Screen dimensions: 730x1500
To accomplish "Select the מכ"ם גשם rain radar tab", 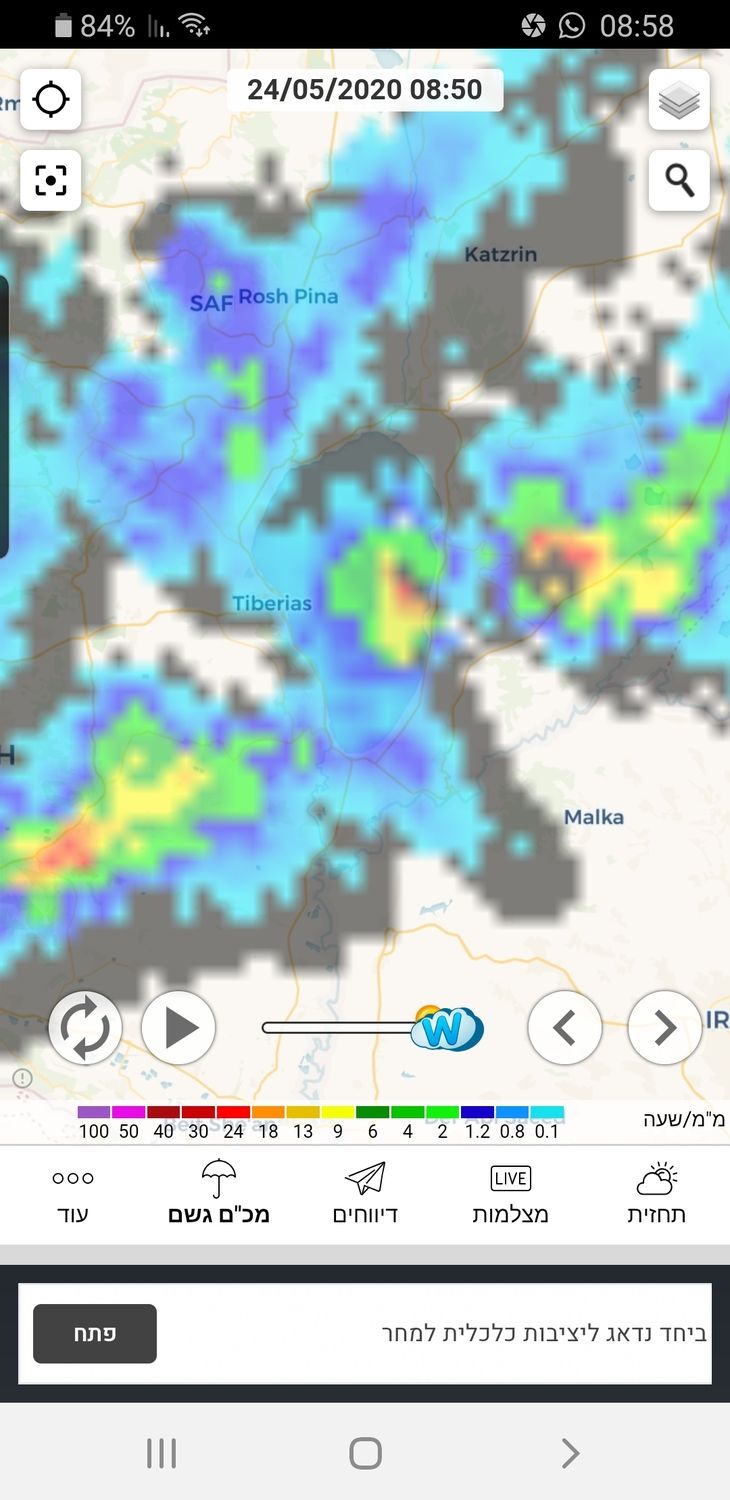I will [219, 1194].
